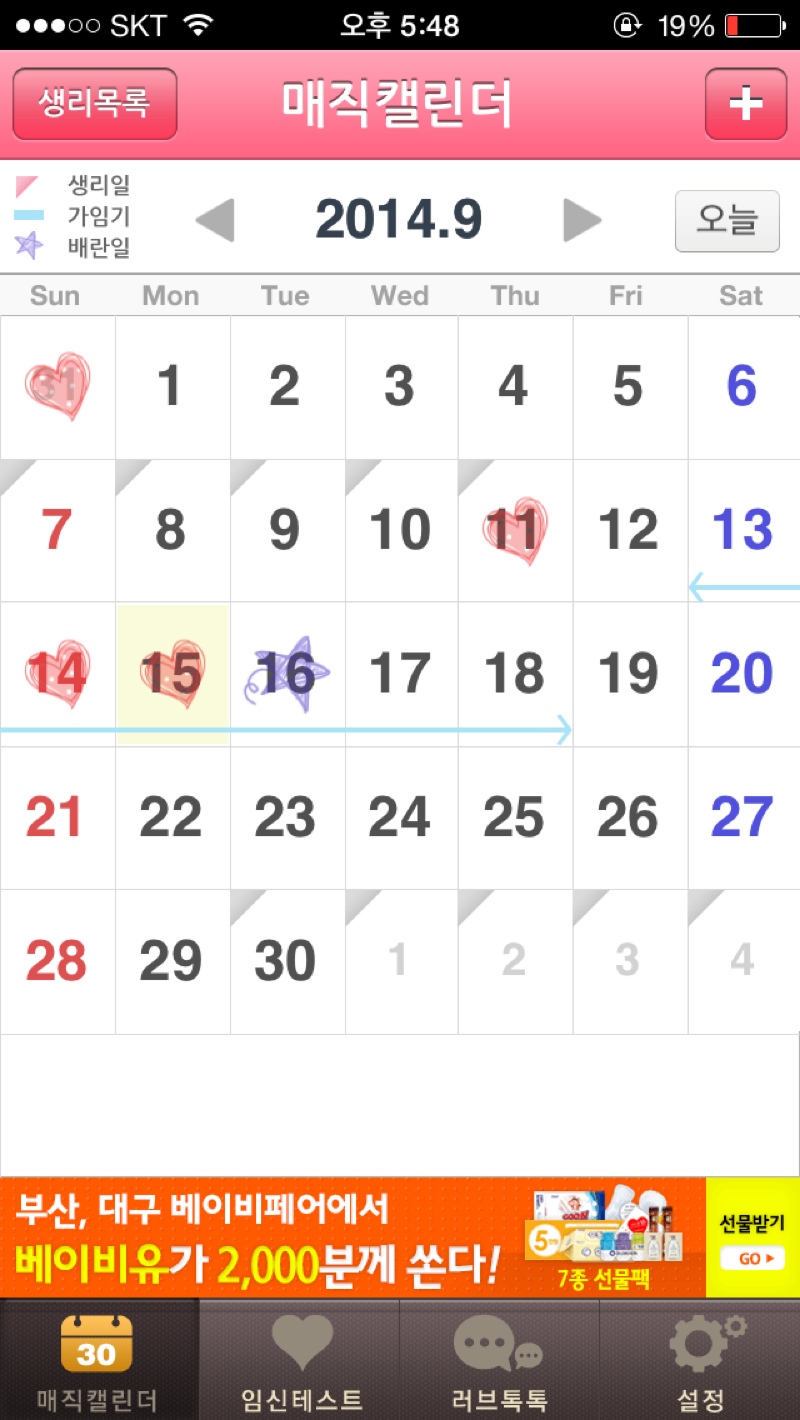Select September 30 date cell
The image size is (800, 1420).
[288, 962]
